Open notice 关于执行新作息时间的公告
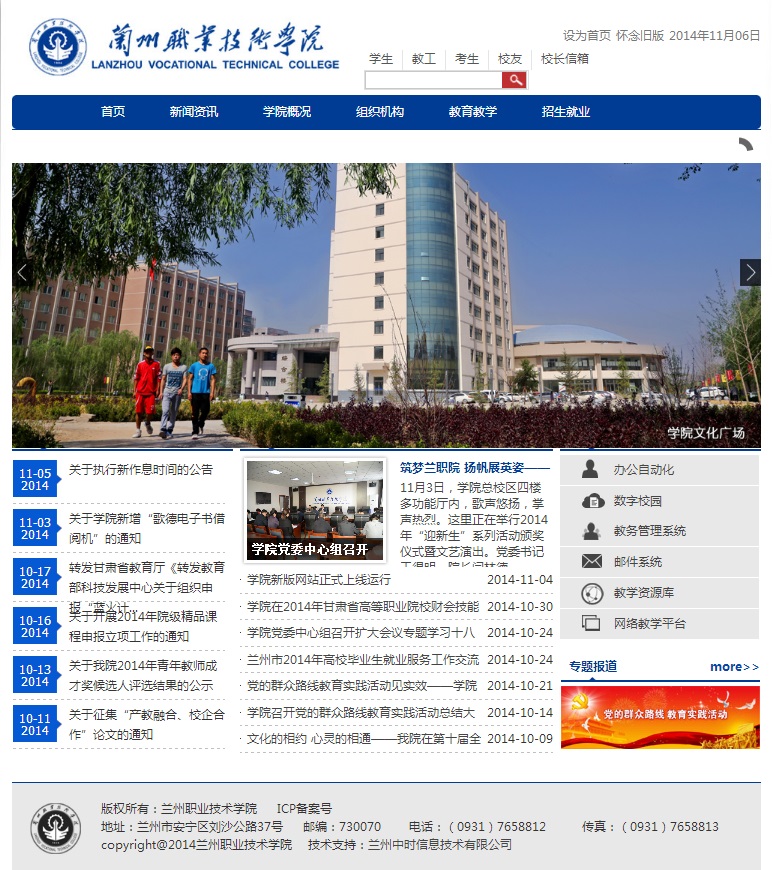Screen dimensions: 772x870 tap(141, 470)
